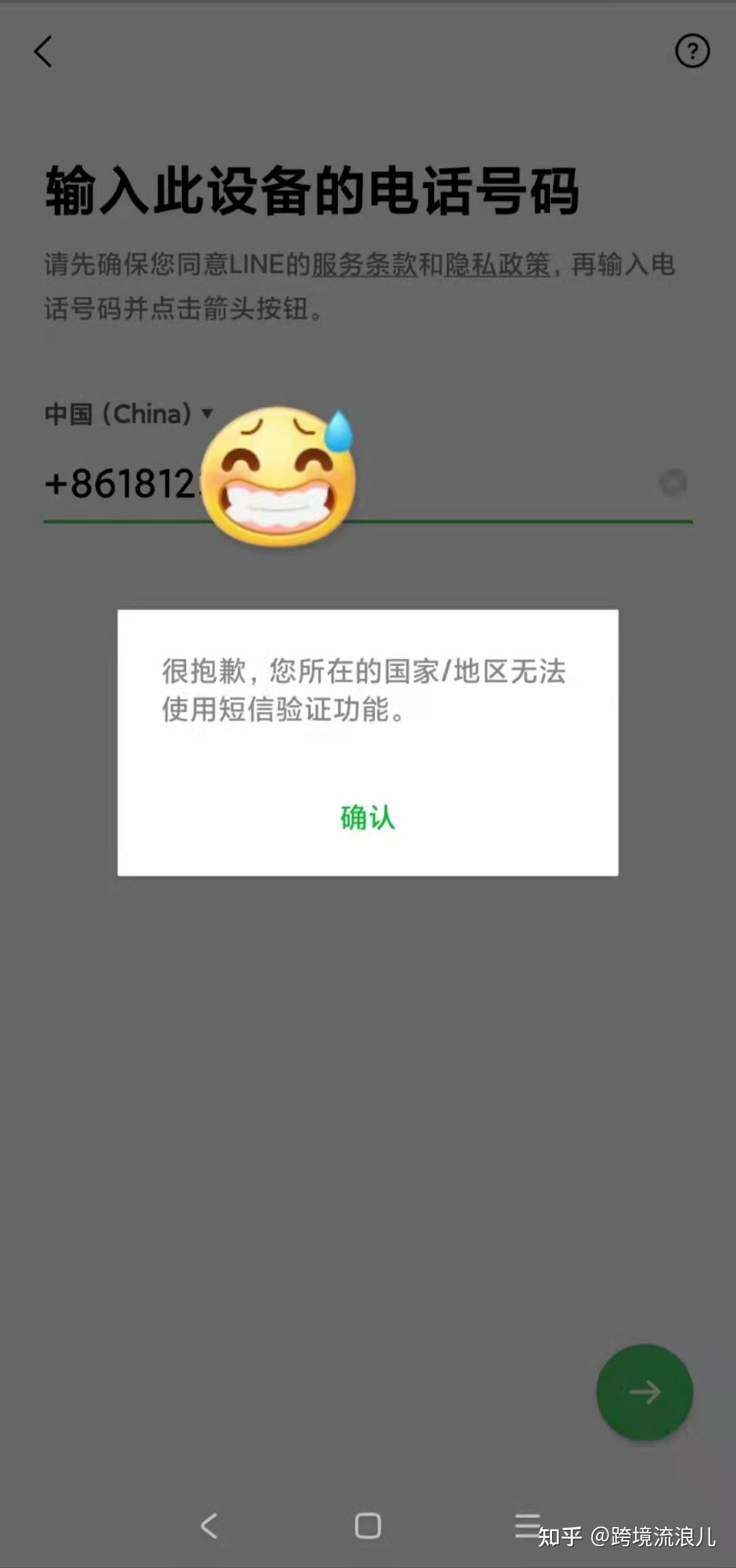The width and height of the screenshot is (736, 1568).
Task: Open the 中国 (China) country dropdown
Action: click(129, 414)
